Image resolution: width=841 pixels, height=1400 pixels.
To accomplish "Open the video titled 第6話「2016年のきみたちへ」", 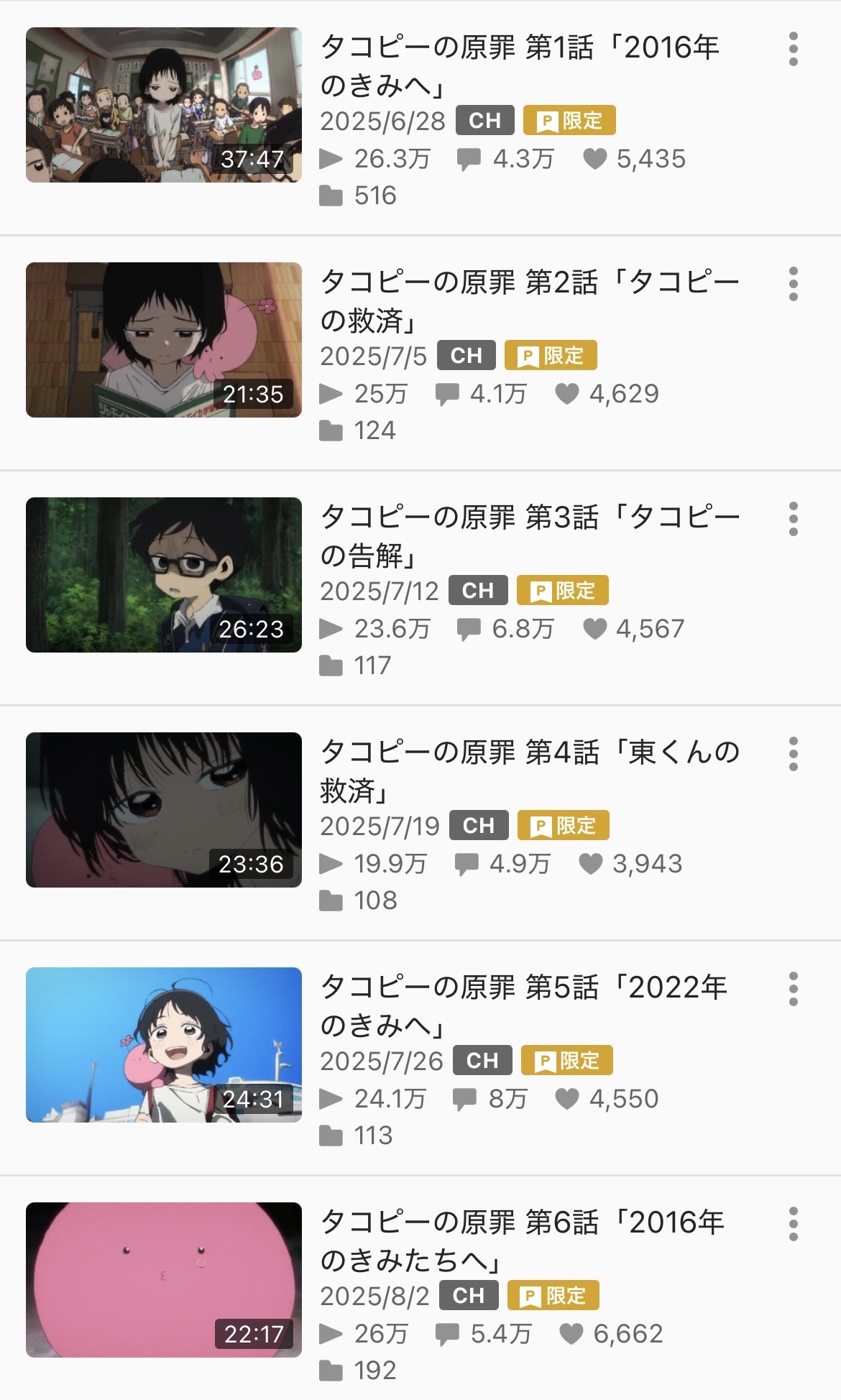I will tap(522, 1241).
